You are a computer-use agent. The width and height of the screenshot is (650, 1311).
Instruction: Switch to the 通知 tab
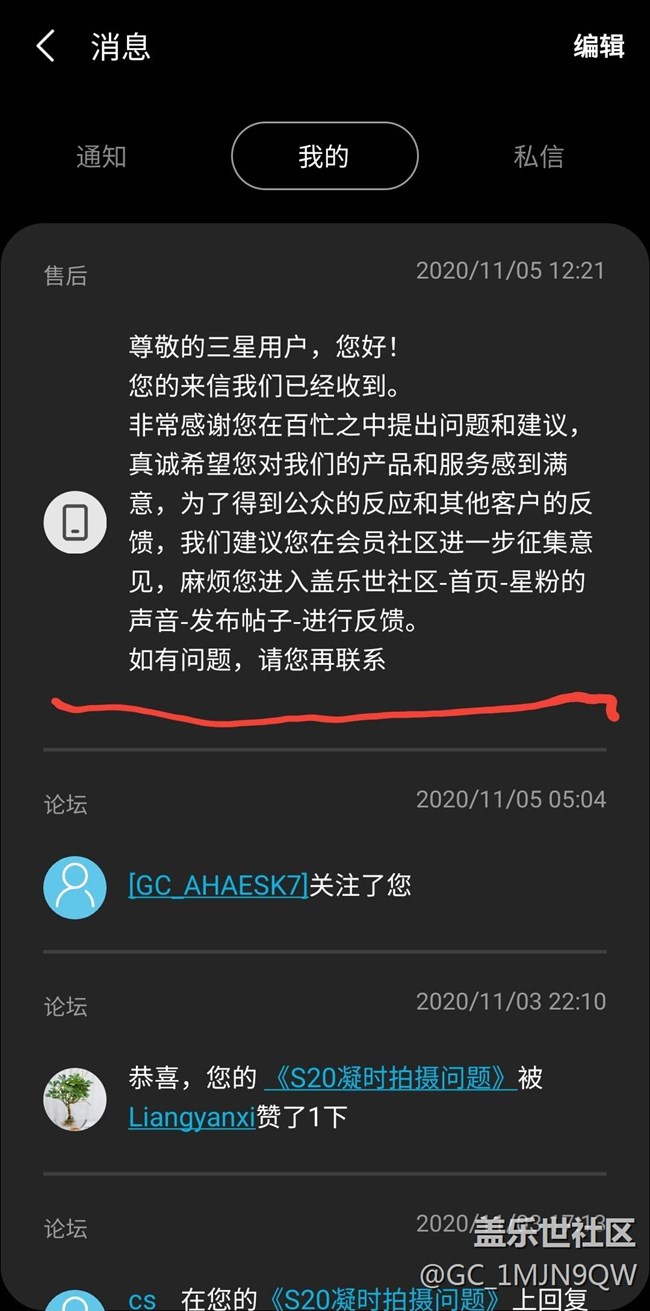click(101, 156)
